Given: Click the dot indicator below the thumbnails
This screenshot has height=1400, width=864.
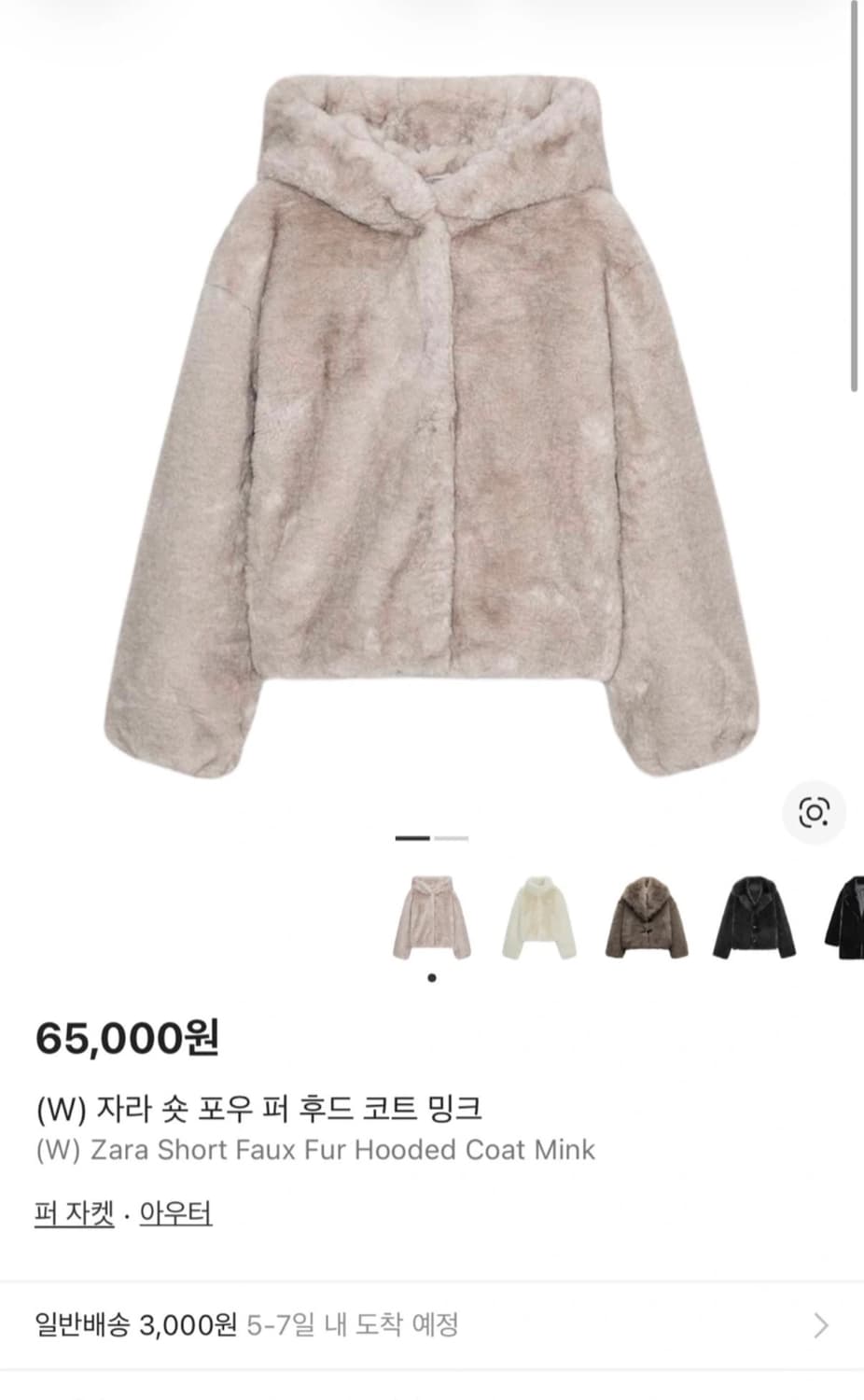Looking at the screenshot, I should click(432, 978).
